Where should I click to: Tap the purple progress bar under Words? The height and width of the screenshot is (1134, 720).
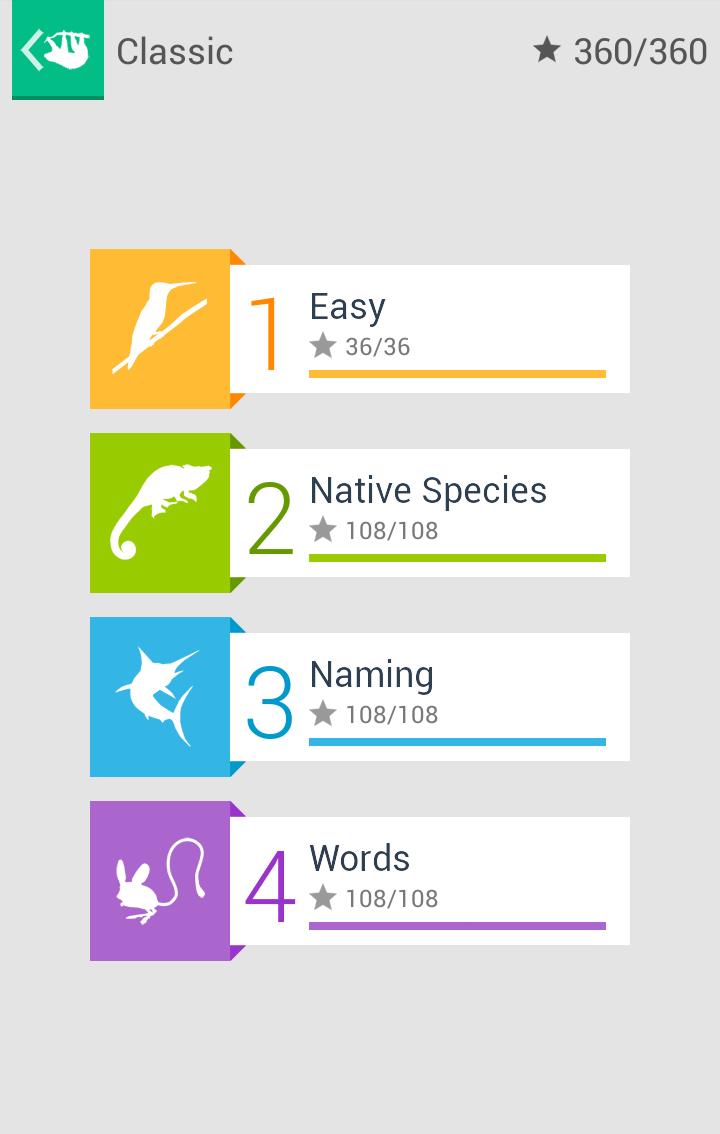(x=457, y=926)
